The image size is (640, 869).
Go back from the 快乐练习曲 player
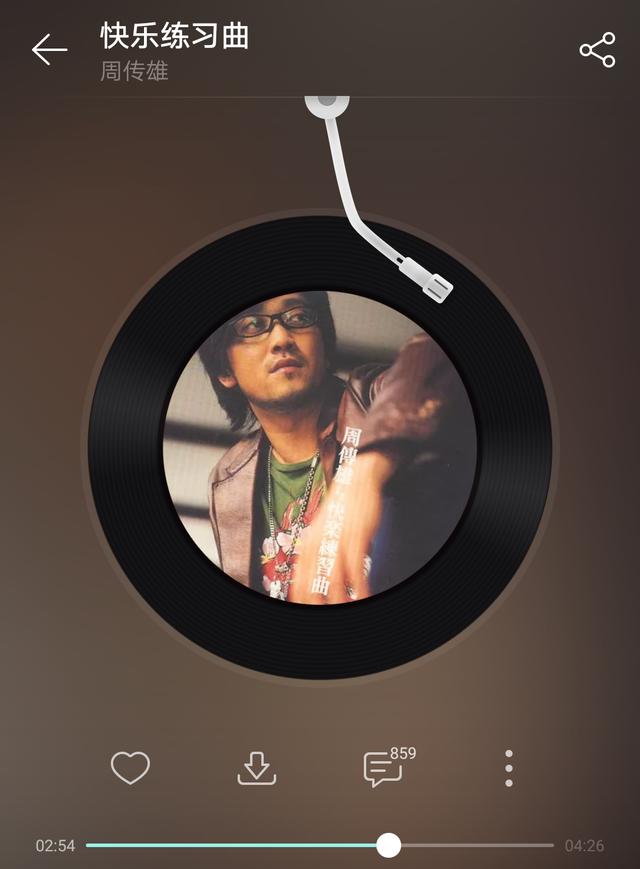[x=48, y=49]
